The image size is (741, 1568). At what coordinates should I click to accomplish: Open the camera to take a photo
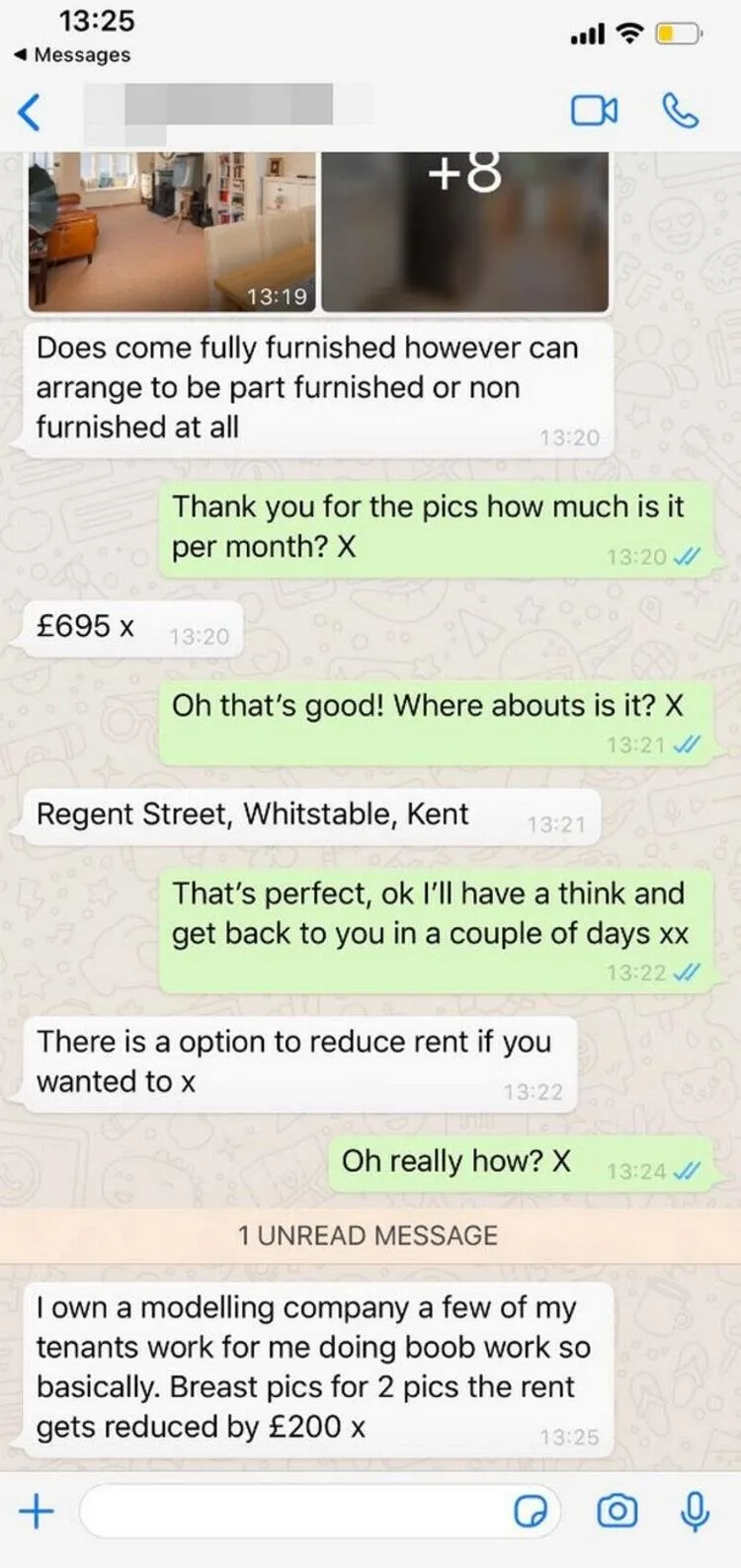pos(617,1511)
